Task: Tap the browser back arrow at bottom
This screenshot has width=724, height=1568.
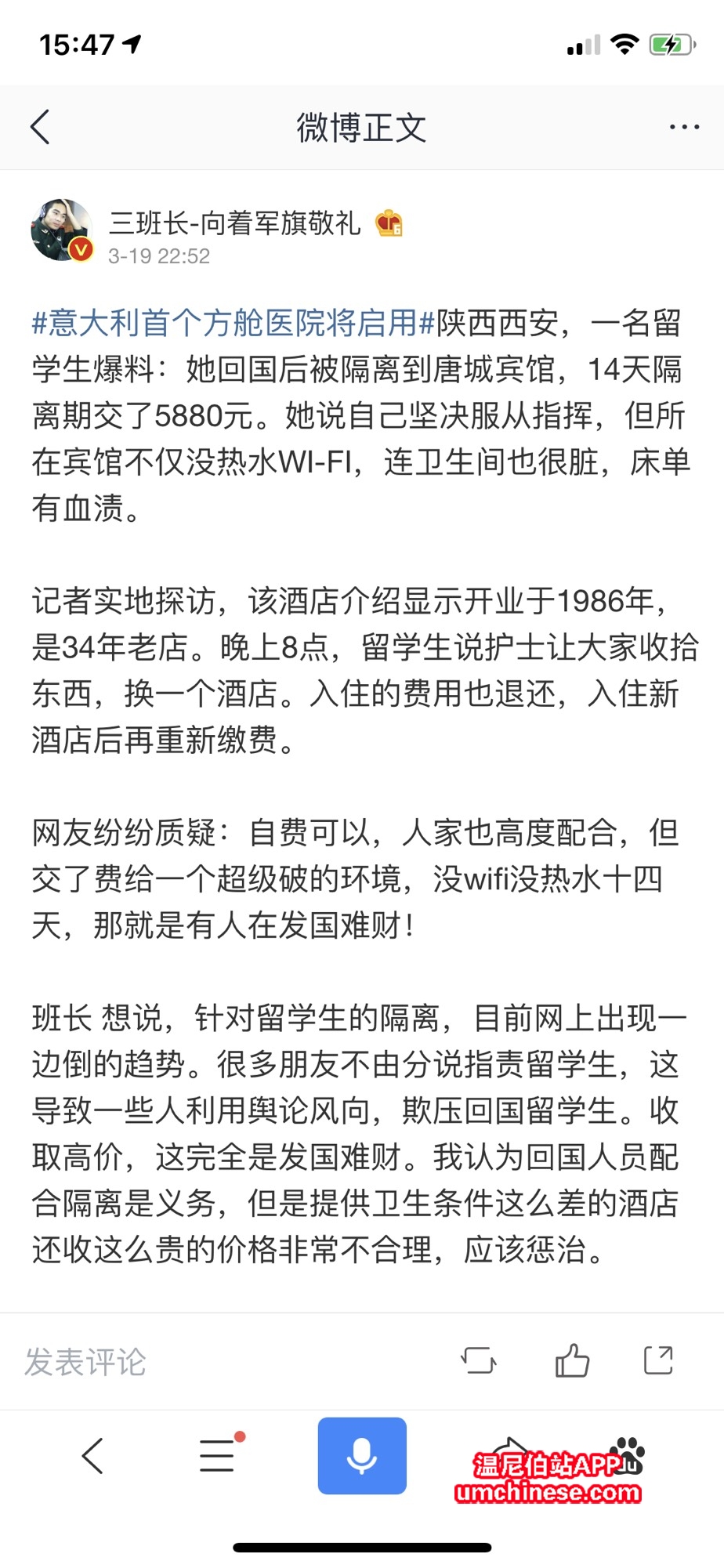Action: pos(92,1456)
